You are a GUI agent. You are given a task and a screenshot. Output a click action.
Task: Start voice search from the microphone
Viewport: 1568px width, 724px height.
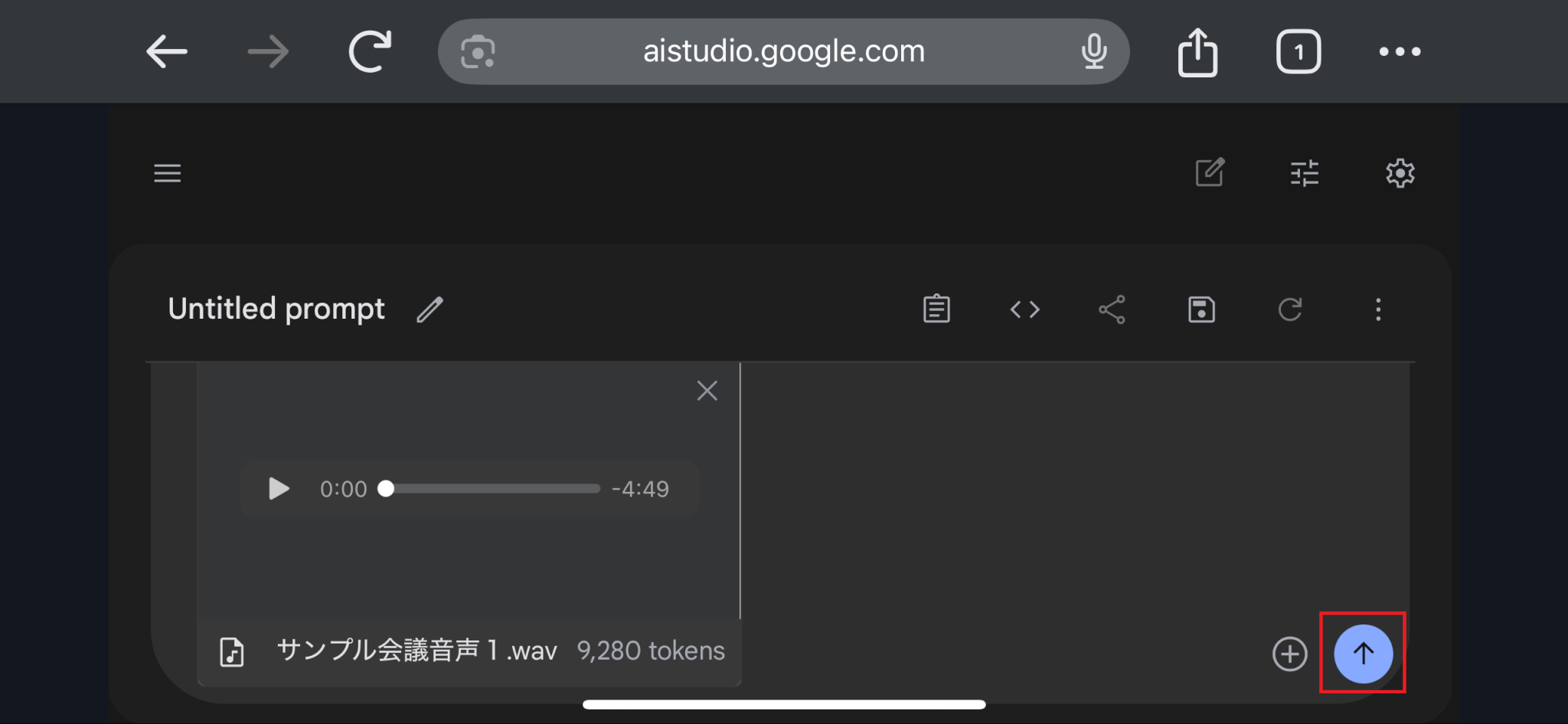[x=1093, y=52]
